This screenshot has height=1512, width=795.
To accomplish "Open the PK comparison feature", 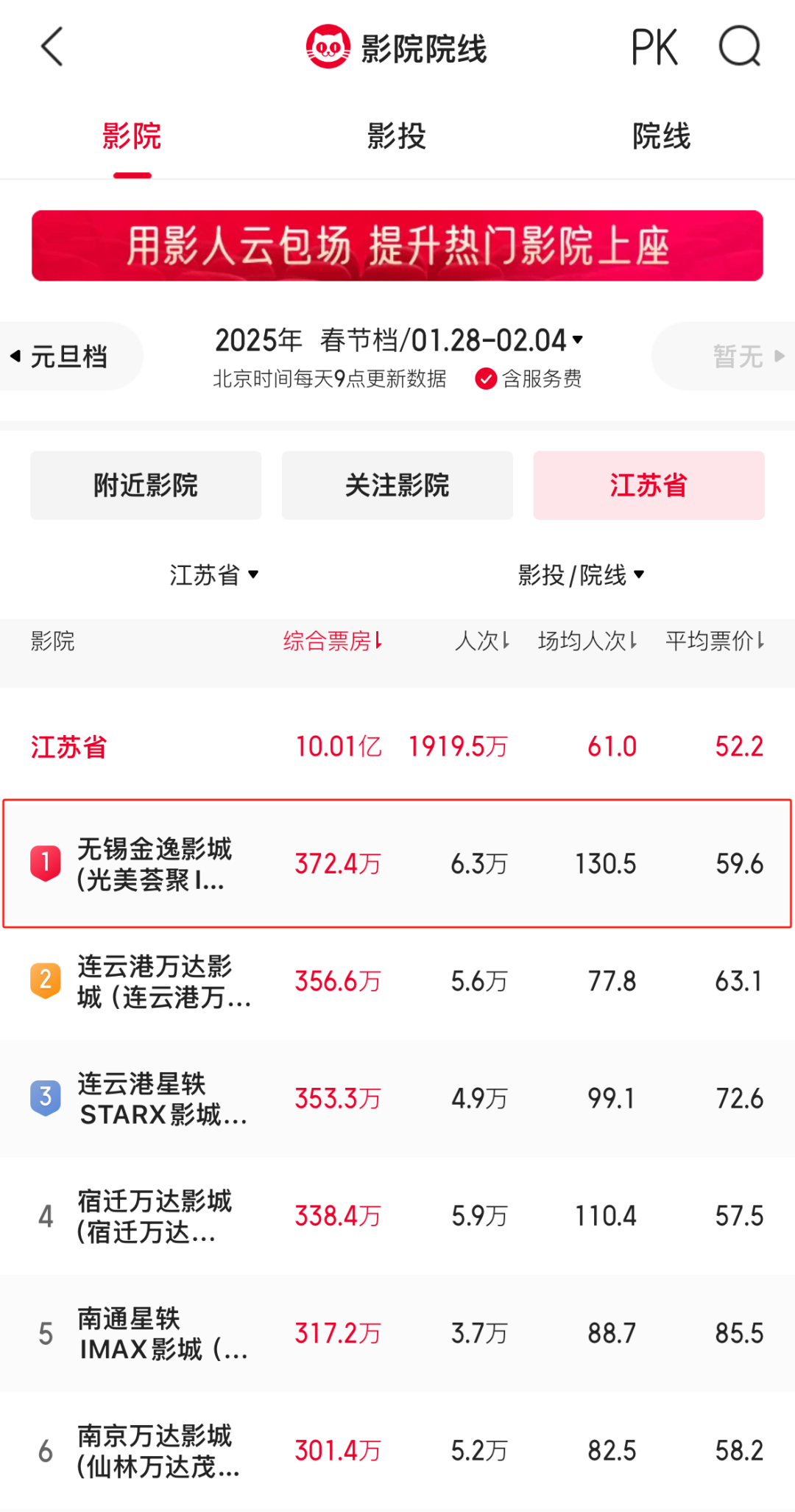I will pos(654,48).
